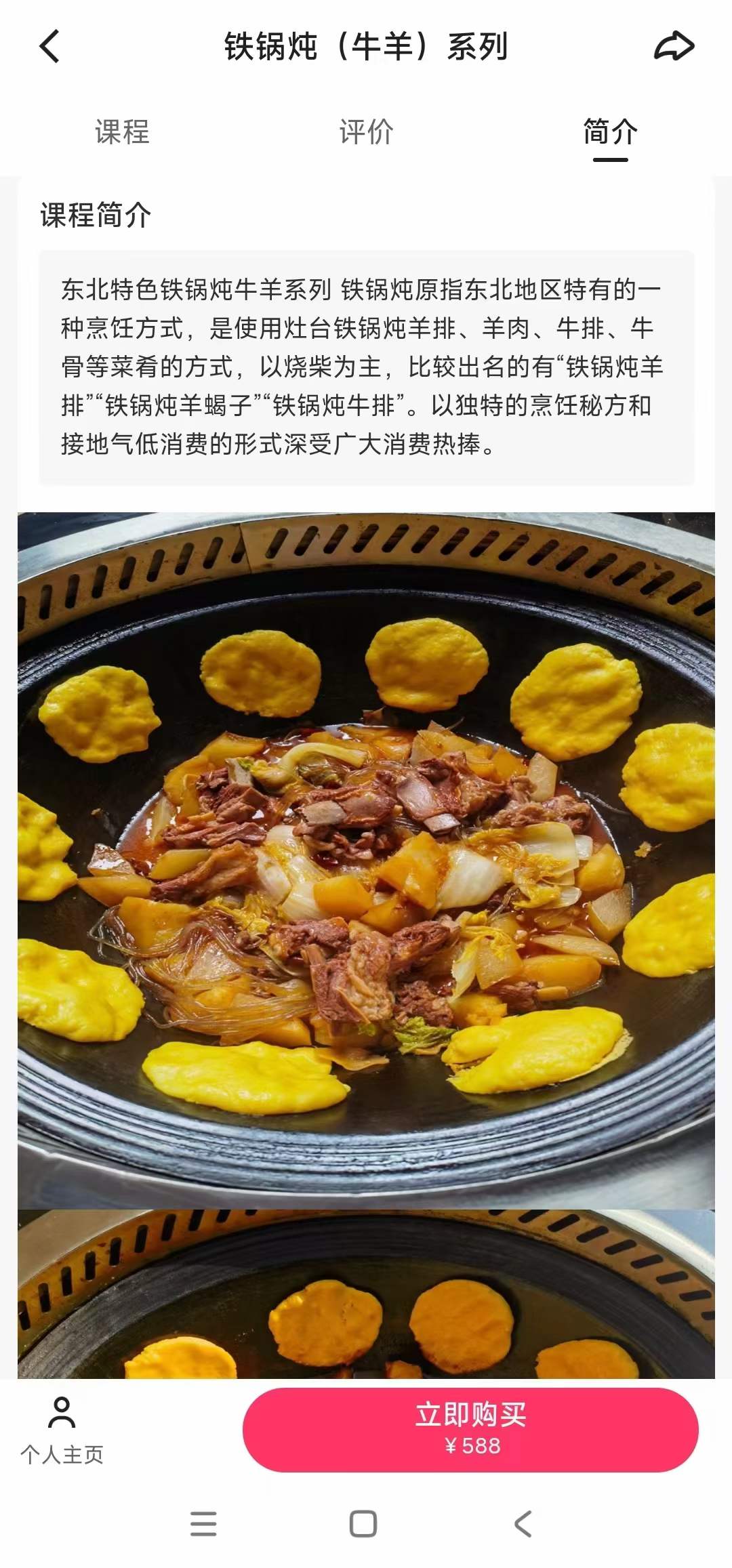Switch to the 评价 tab
This screenshot has height=1568, width=732.
366,133
